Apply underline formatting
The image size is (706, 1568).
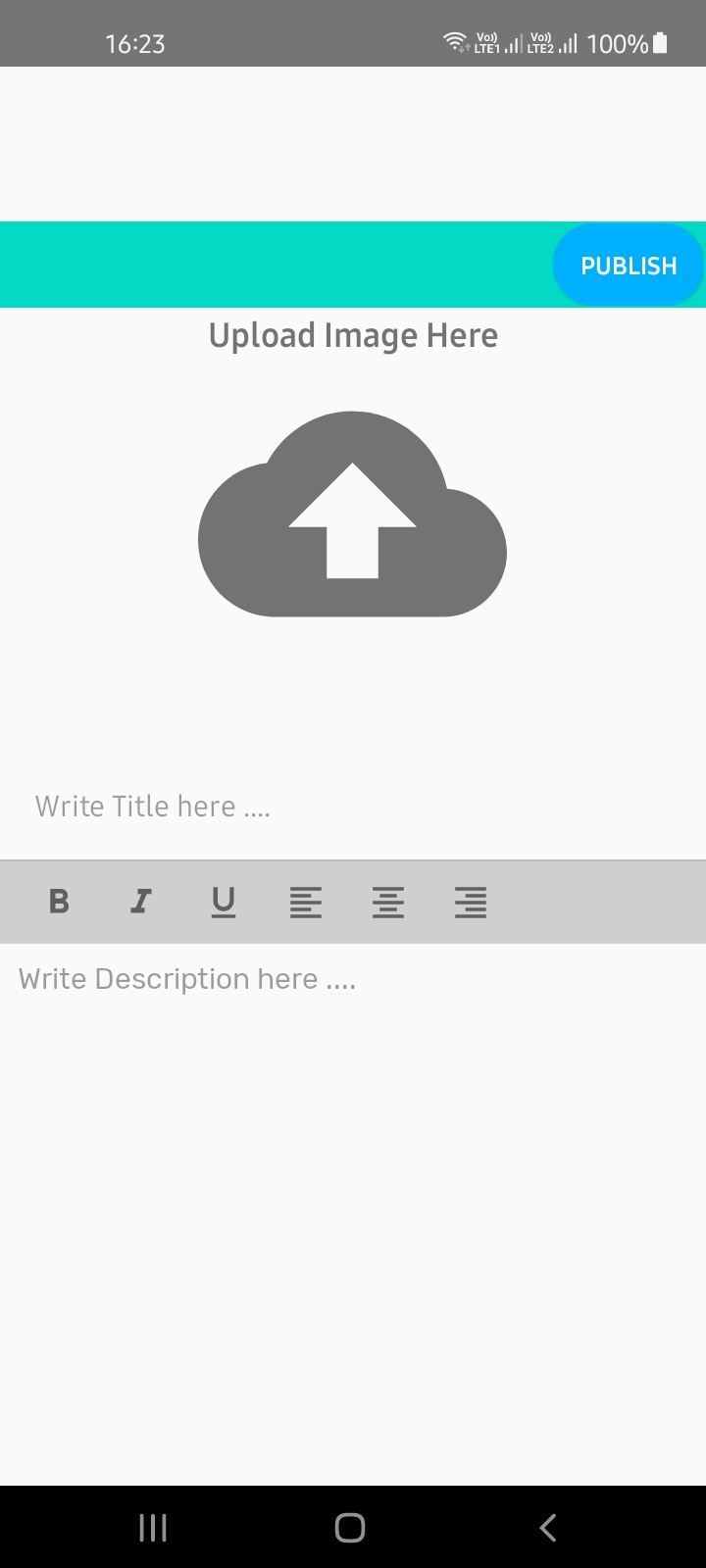point(224,902)
